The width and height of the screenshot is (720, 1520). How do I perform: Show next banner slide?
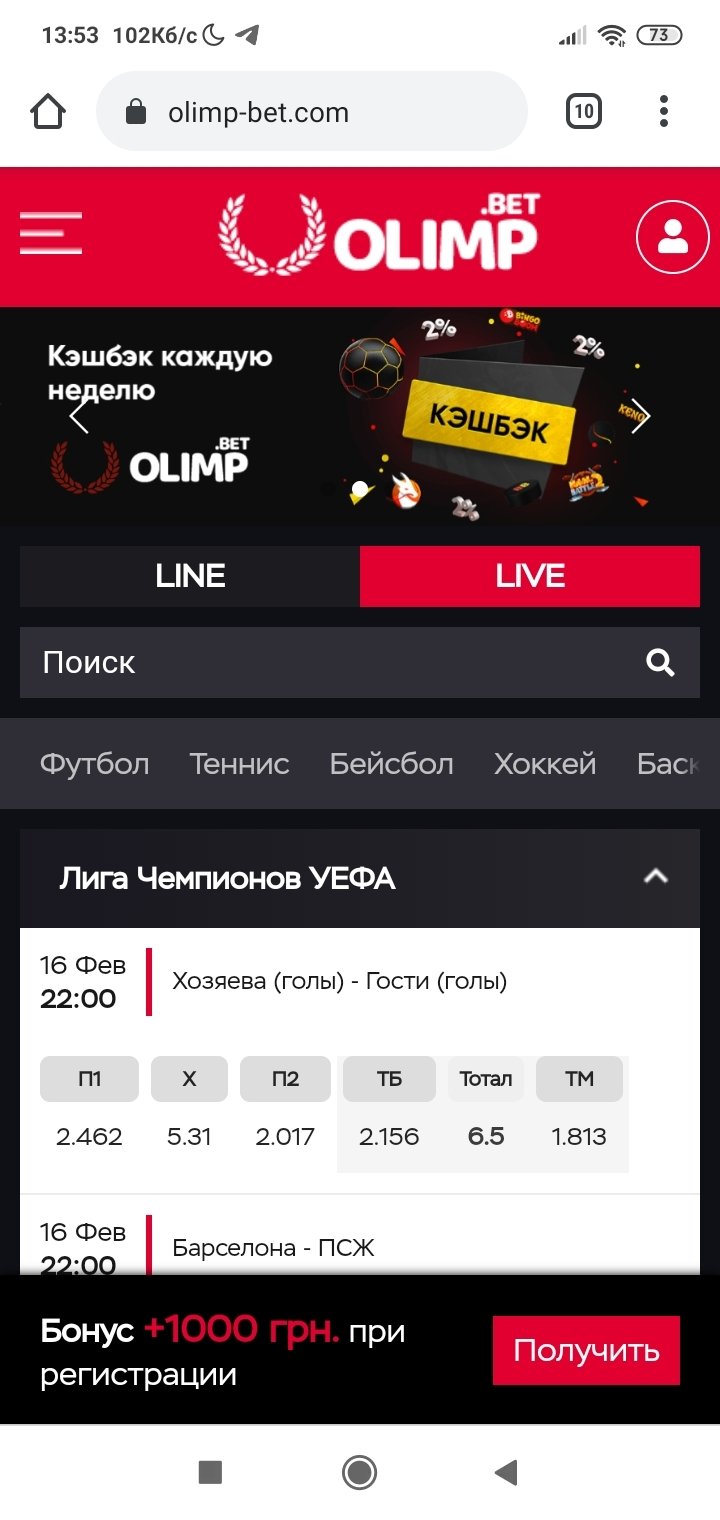click(x=641, y=416)
